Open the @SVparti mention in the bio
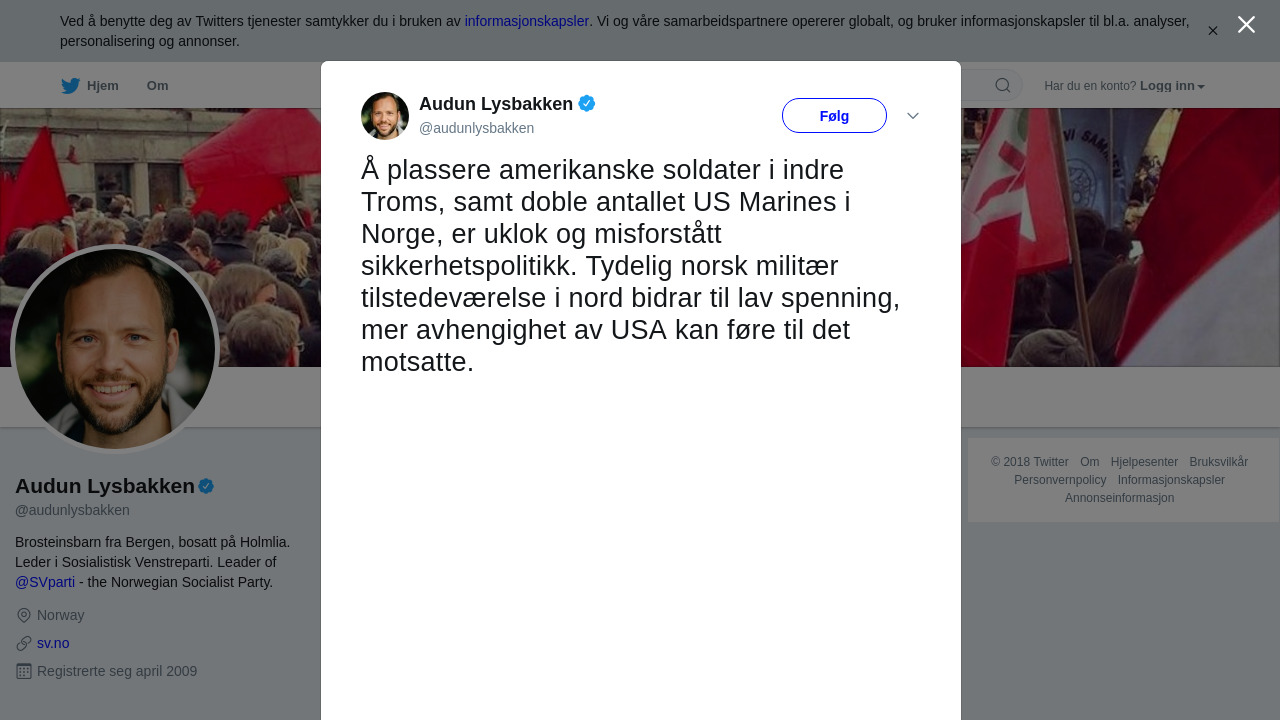1280x720 pixels. pos(45,582)
